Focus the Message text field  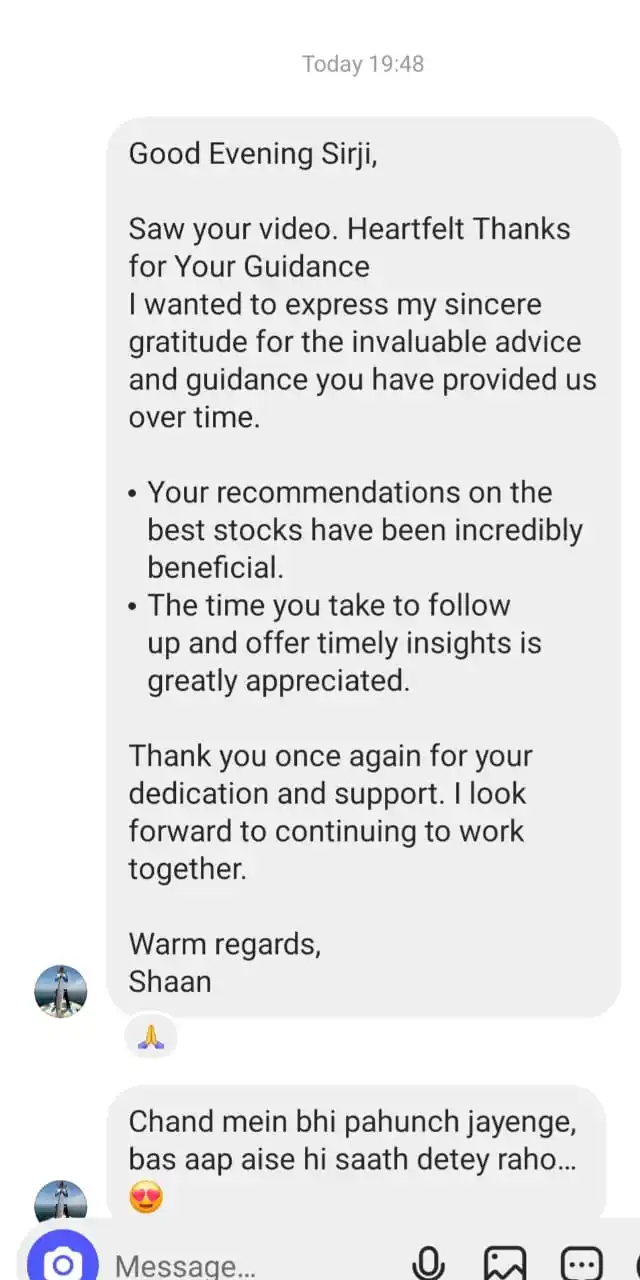tap(250, 1266)
